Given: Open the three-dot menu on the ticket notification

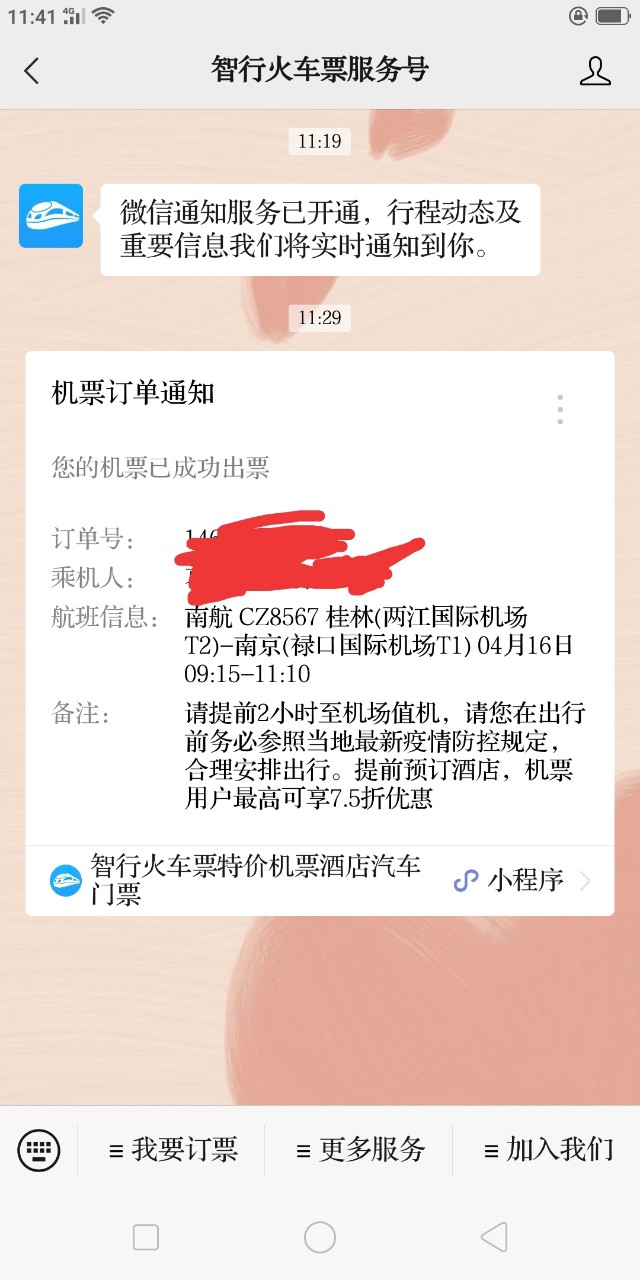Looking at the screenshot, I should [560, 409].
